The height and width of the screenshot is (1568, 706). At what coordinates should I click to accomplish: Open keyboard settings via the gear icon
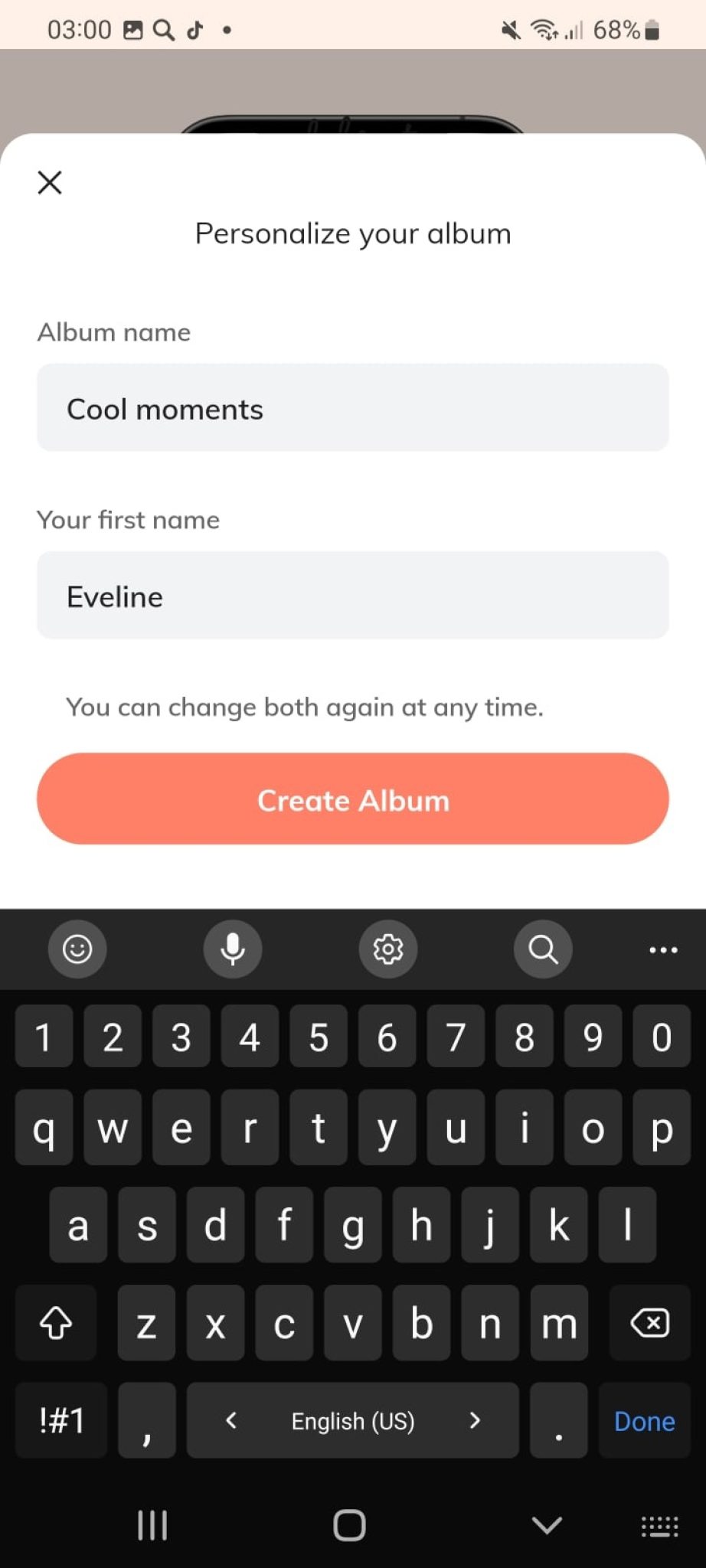click(x=387, y=949)
